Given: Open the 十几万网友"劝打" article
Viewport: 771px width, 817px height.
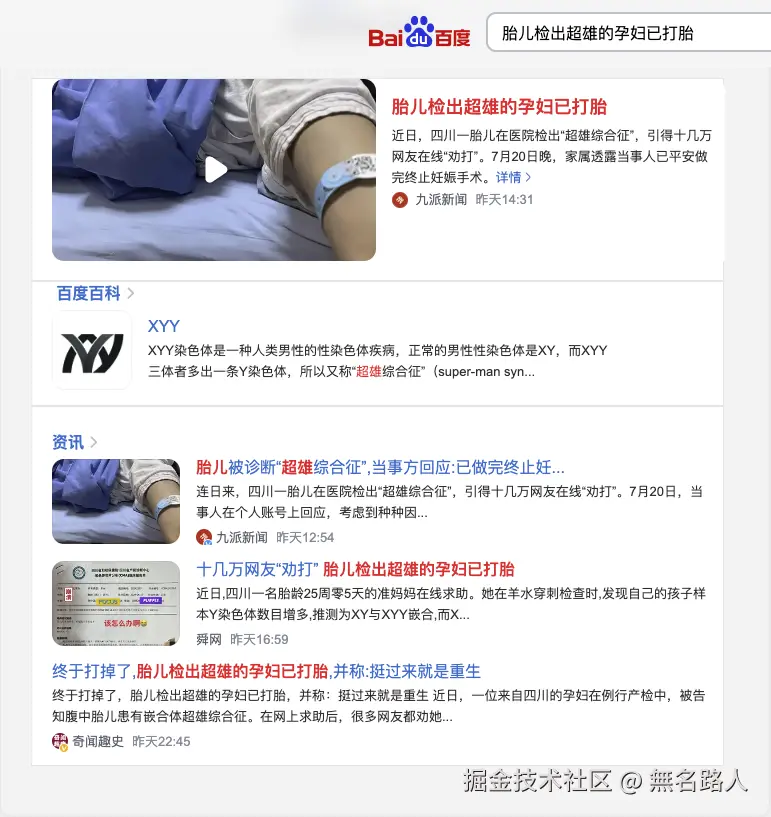Looking at the screenshot, I should point(355,569).
